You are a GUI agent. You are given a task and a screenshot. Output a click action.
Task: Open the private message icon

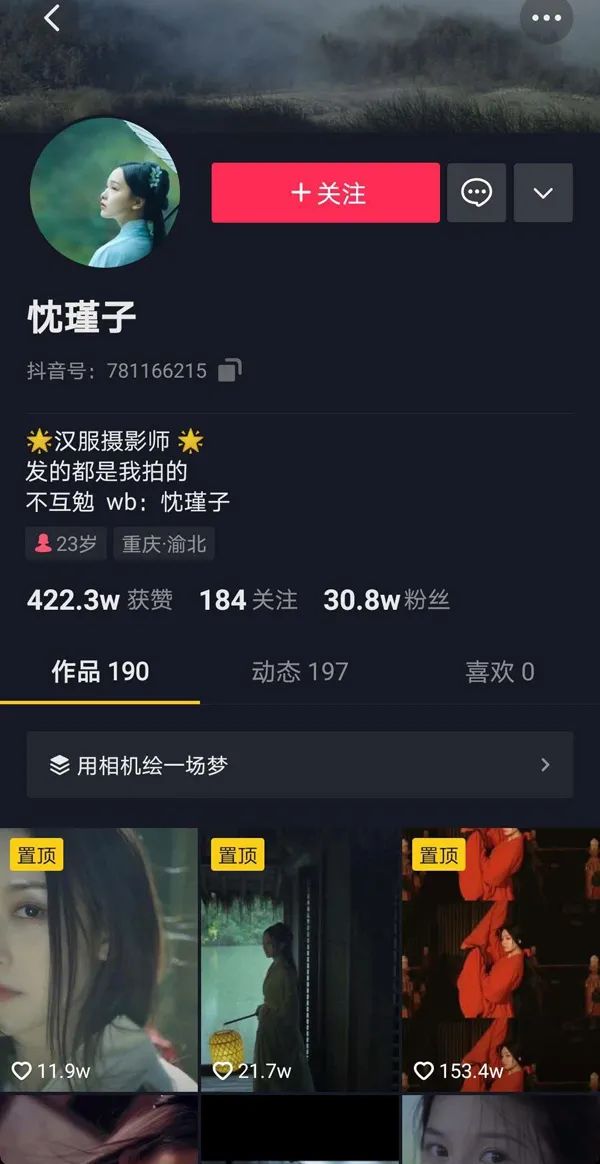point(476,193)
